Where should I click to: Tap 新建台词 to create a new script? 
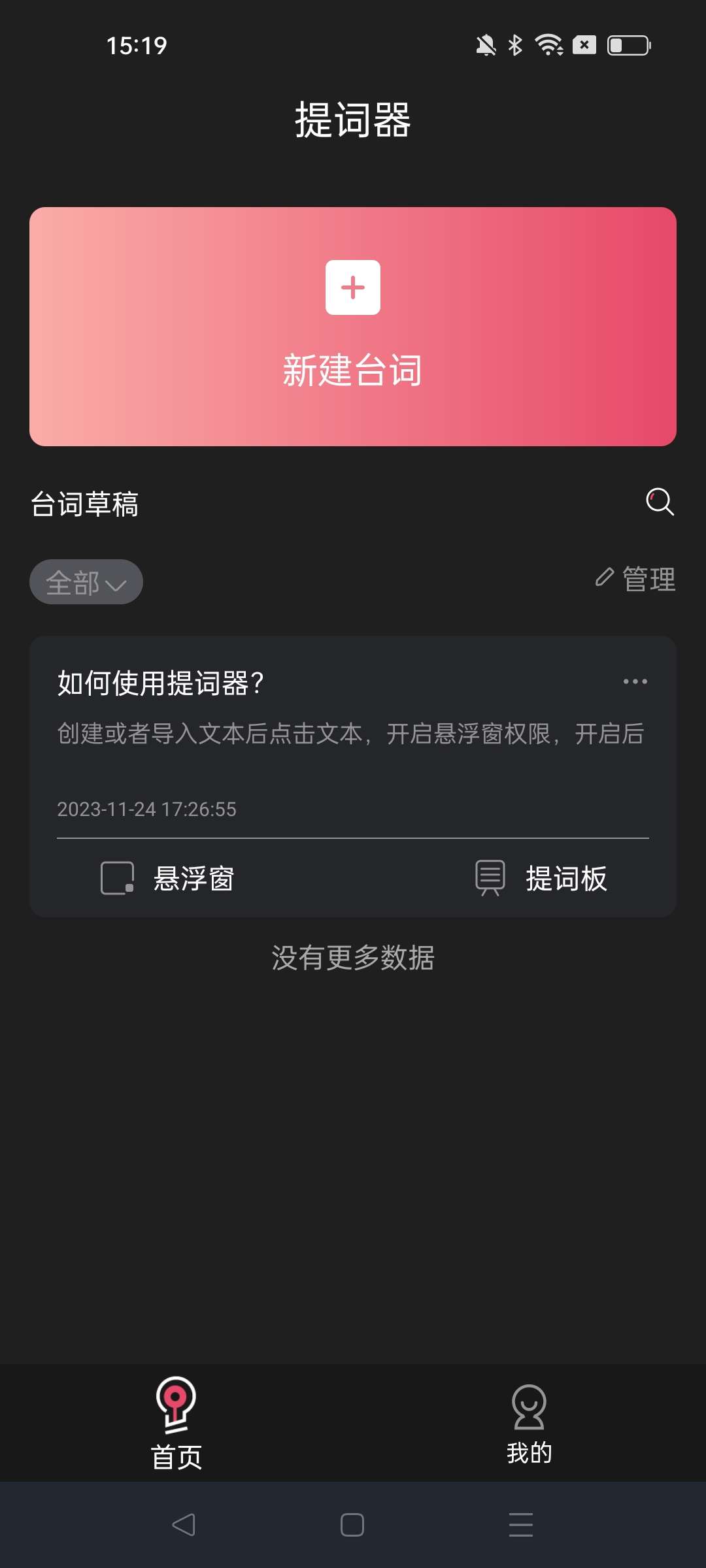pos(353,327)
